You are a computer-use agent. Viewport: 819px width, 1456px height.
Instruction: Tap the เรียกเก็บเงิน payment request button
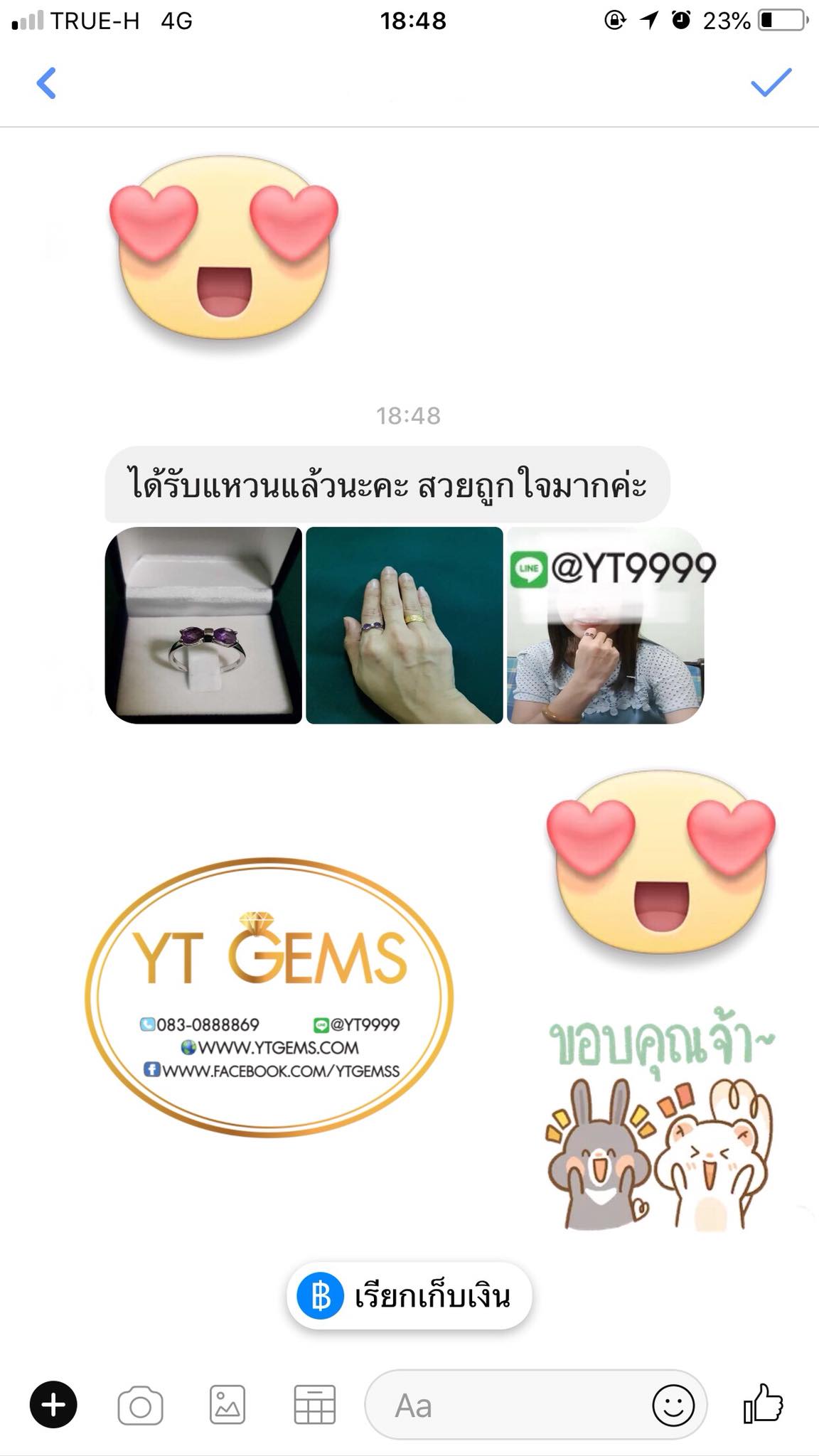[x=409, y=1296]
